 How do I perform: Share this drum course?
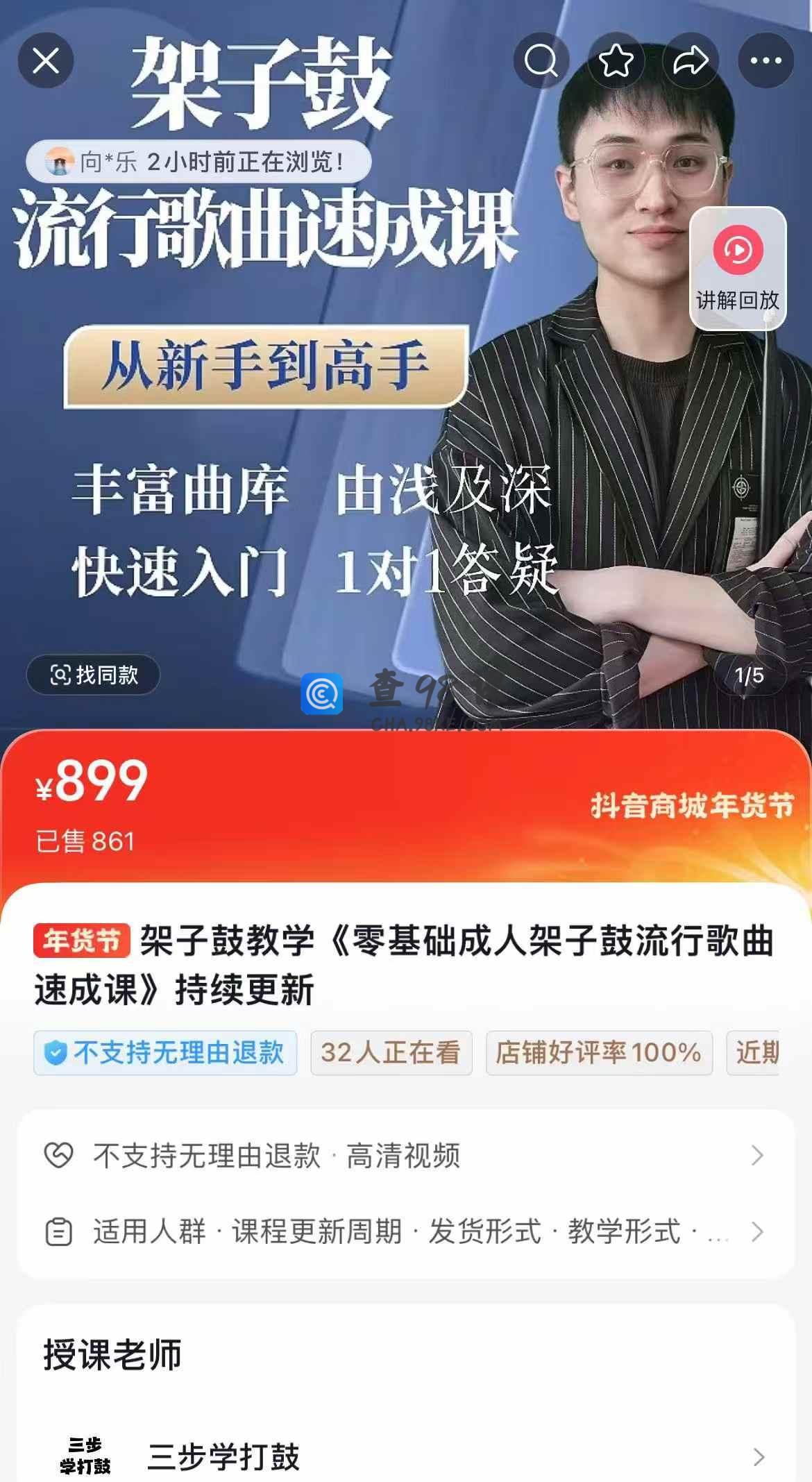690,61
